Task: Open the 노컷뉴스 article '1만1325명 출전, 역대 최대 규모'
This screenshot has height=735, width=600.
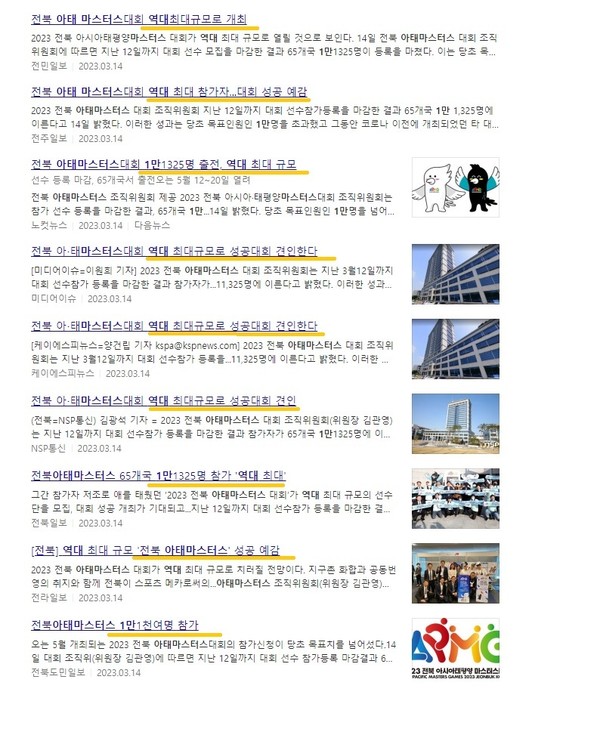Action: click(163, 163)
